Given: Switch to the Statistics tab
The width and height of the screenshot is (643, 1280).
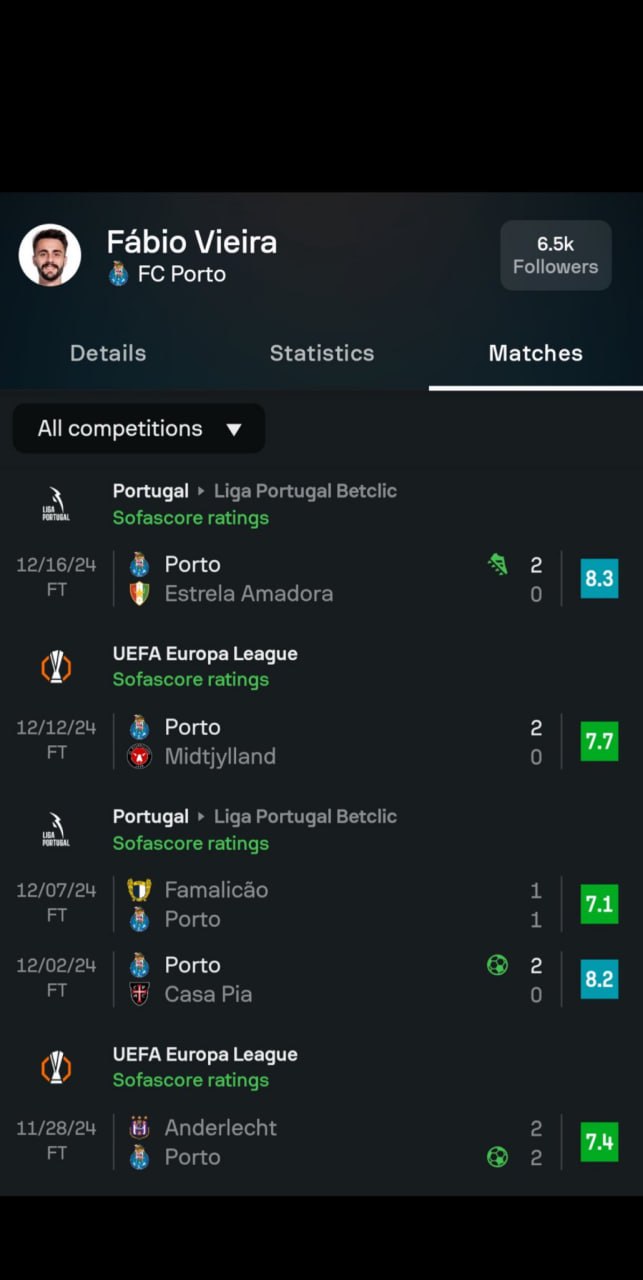Looking at the screenshot, I should tap(321, 353).
